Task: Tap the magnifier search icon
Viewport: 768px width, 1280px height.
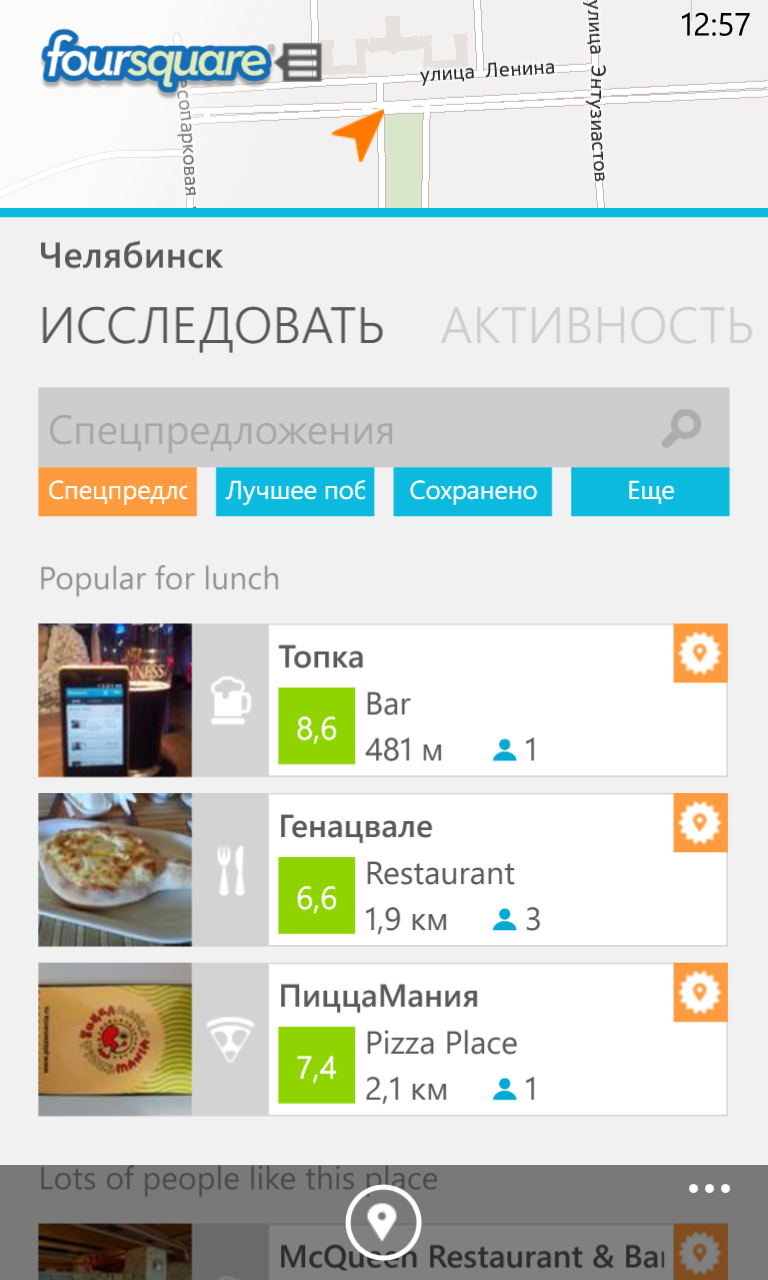Action: click(x=682, y=430)
